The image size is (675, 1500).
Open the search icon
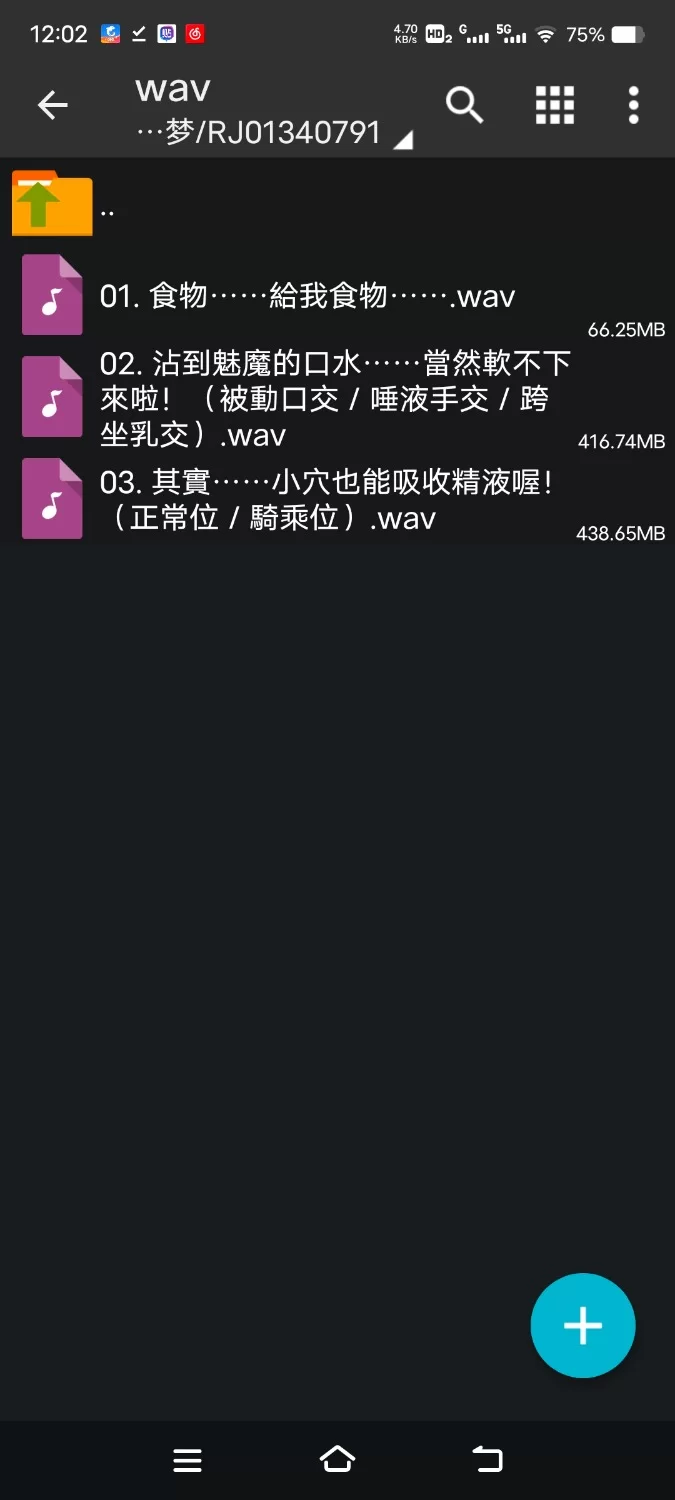464,105
